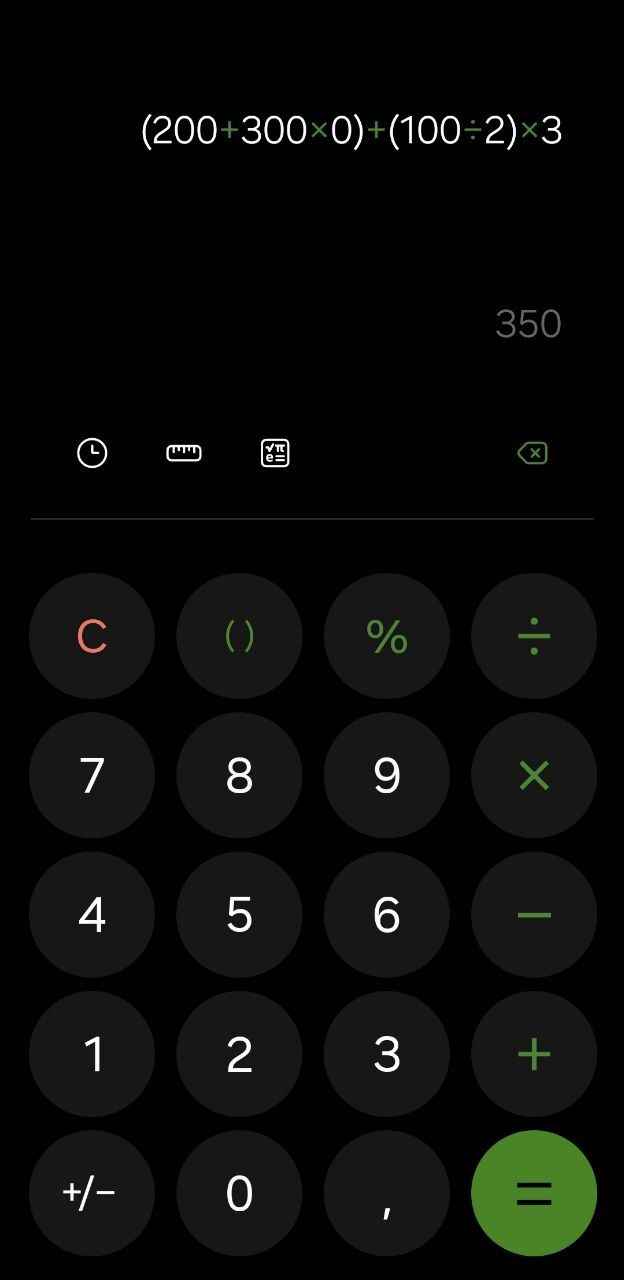Tap number key 3

[x=387, y=1054]
